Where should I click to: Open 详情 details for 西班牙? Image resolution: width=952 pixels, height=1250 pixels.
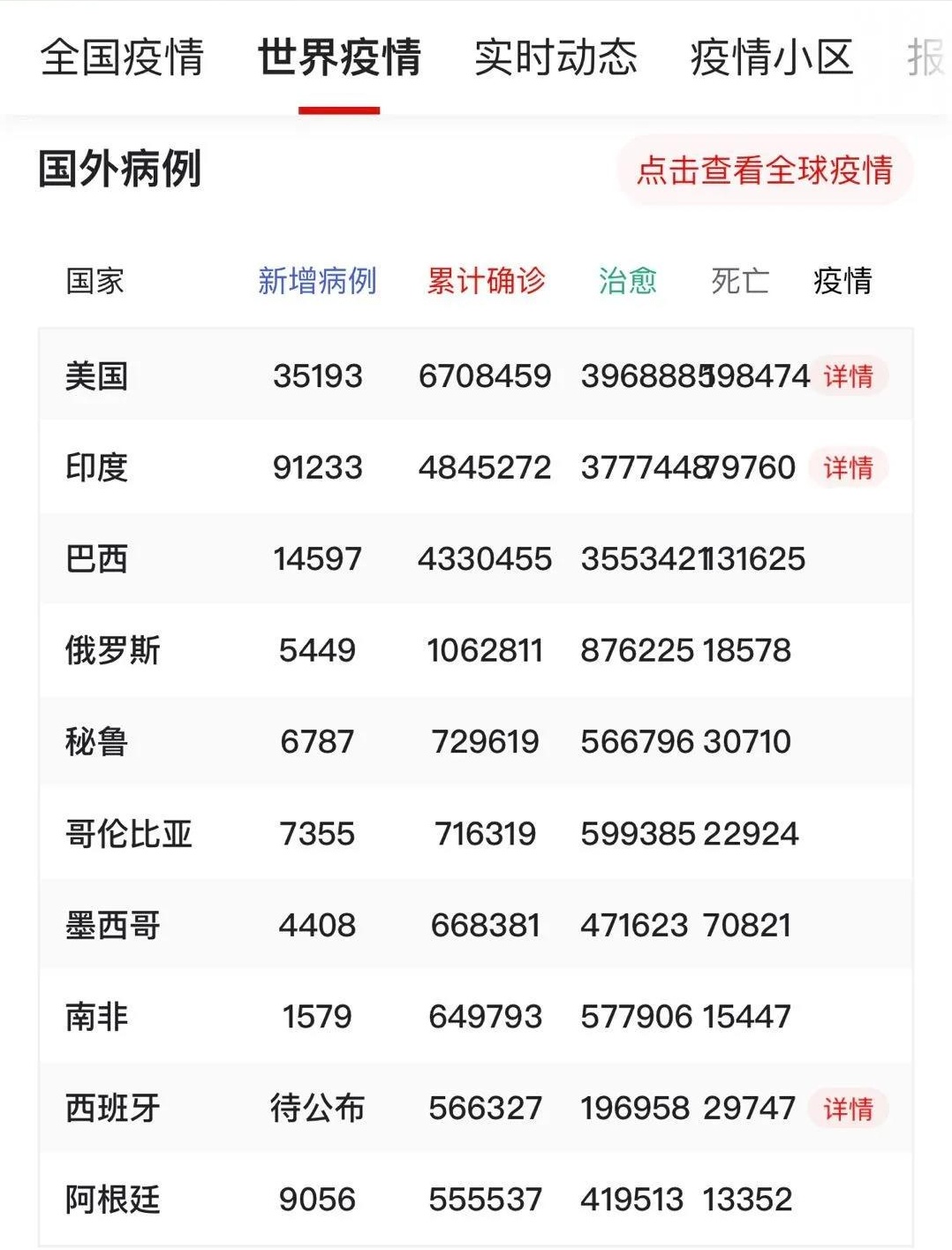850,1106
